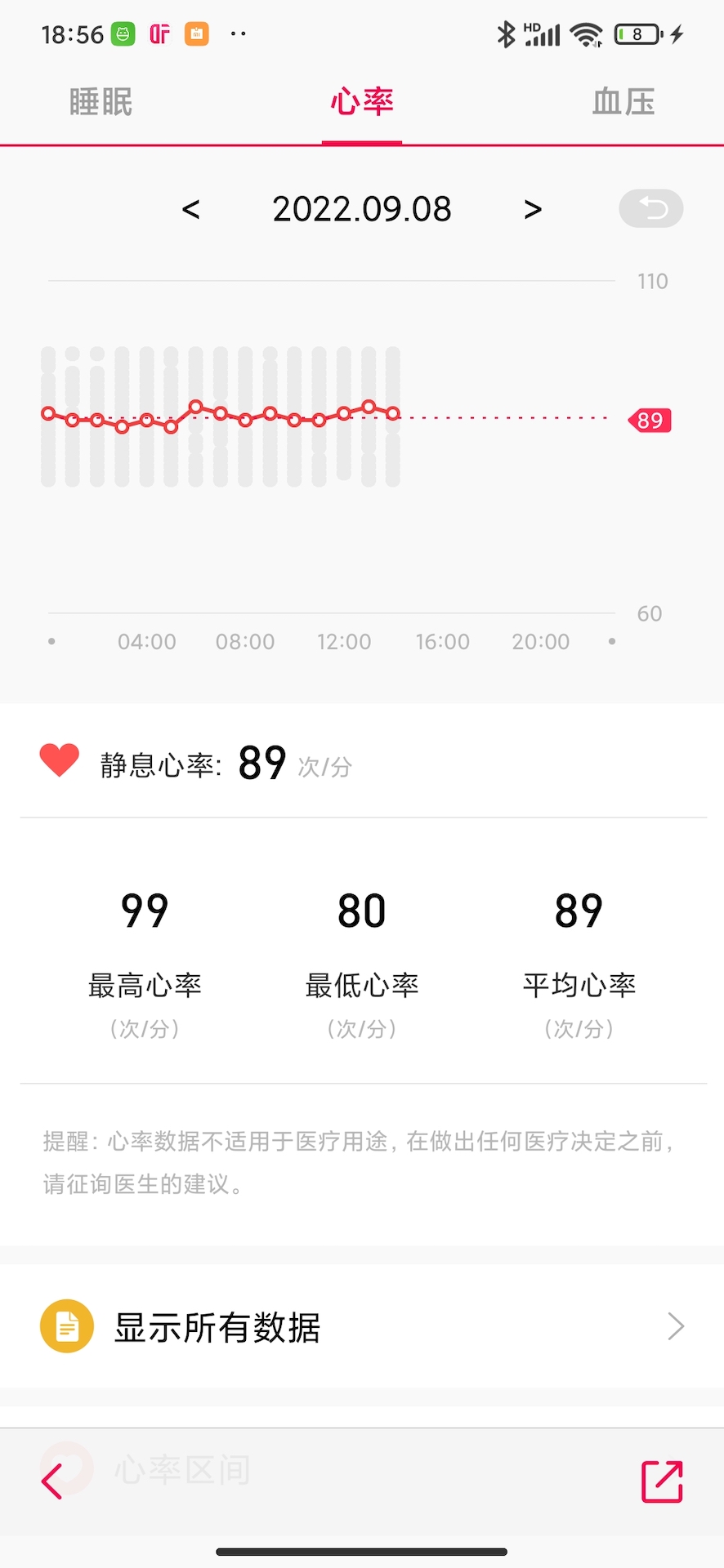Open the yellow document icon for all data

(x=66, y=1325)
